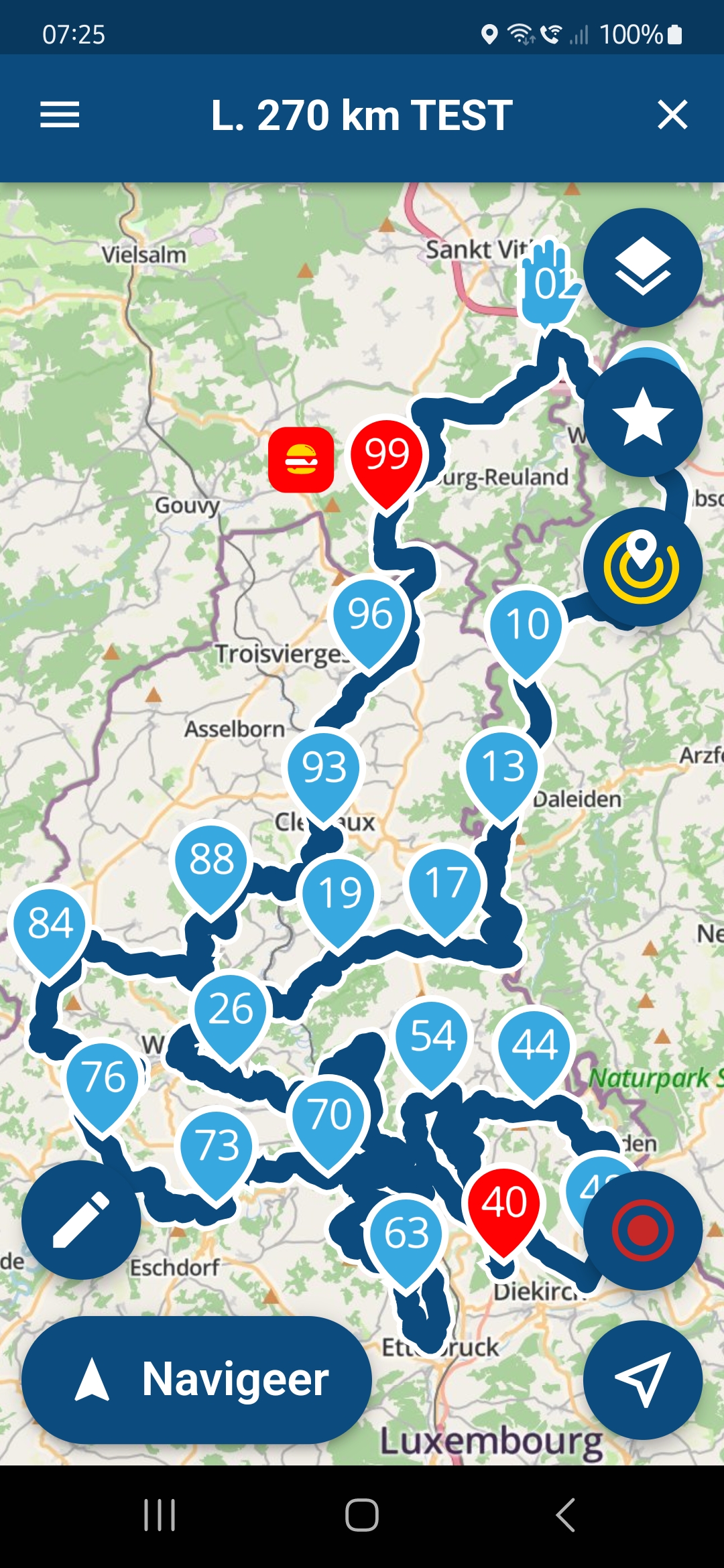Select waypoint marker 96
This screenshot has width=724, height=1568.
point(370,615)
